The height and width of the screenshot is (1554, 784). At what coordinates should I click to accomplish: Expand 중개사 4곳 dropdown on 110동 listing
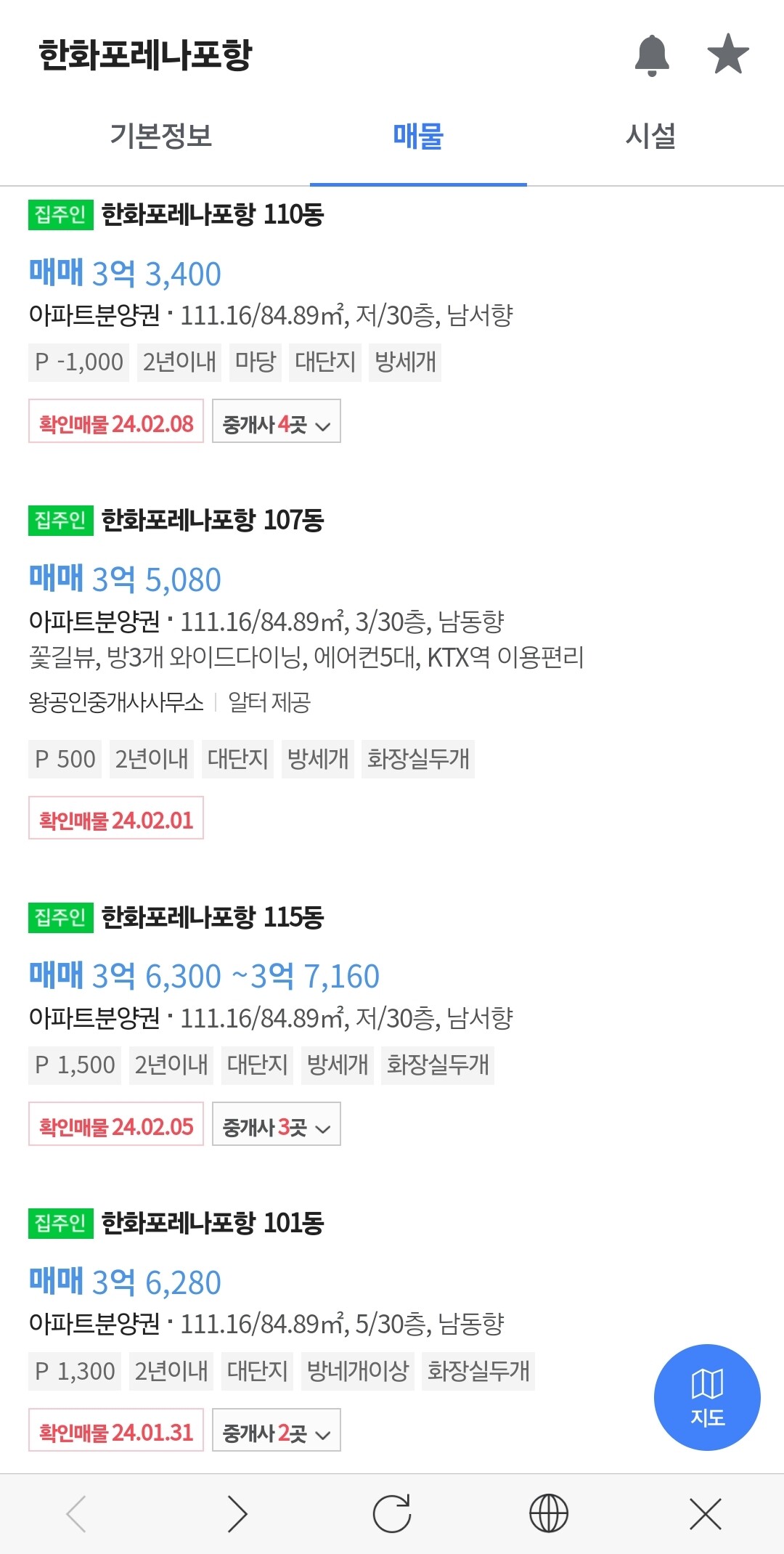pos(275,422)
